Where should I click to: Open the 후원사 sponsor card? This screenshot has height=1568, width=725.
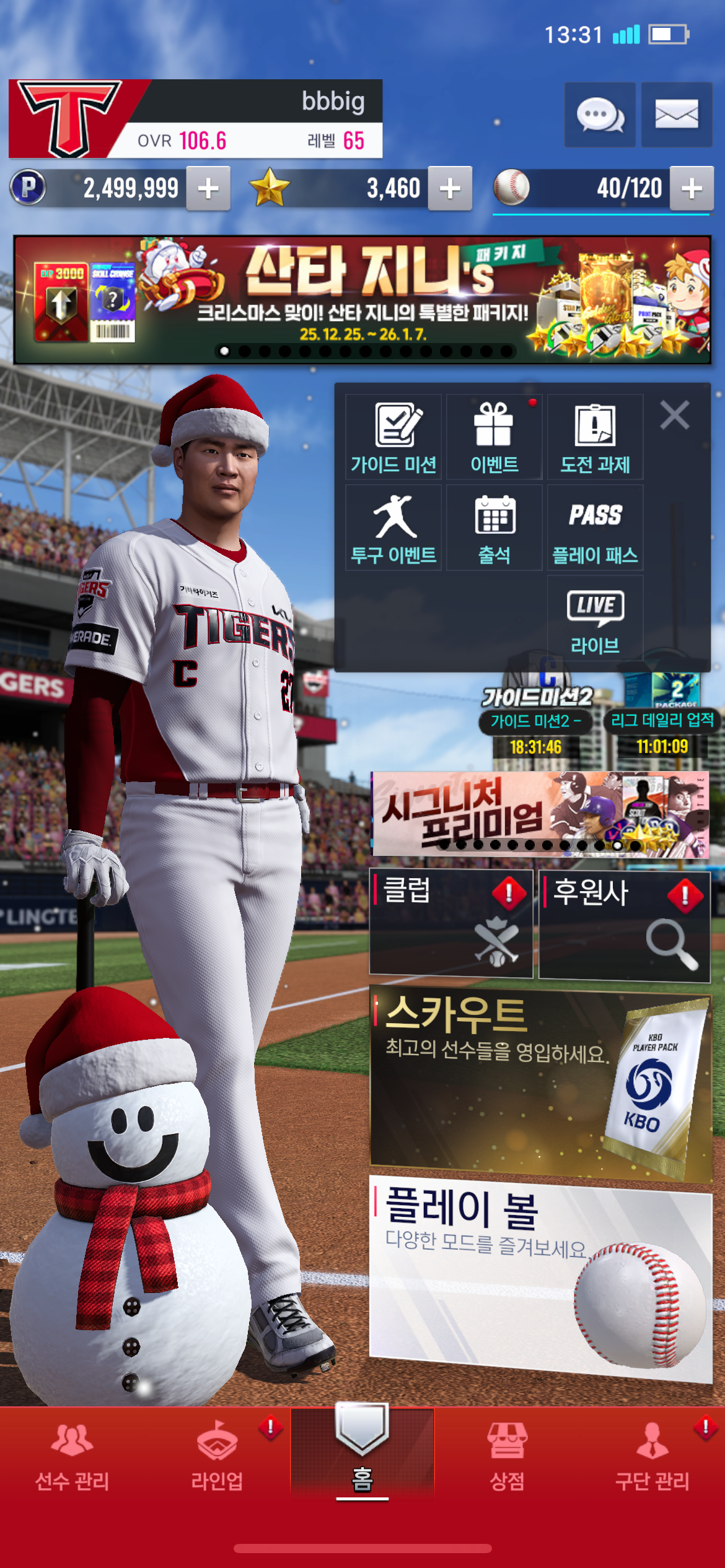(624, 925)
